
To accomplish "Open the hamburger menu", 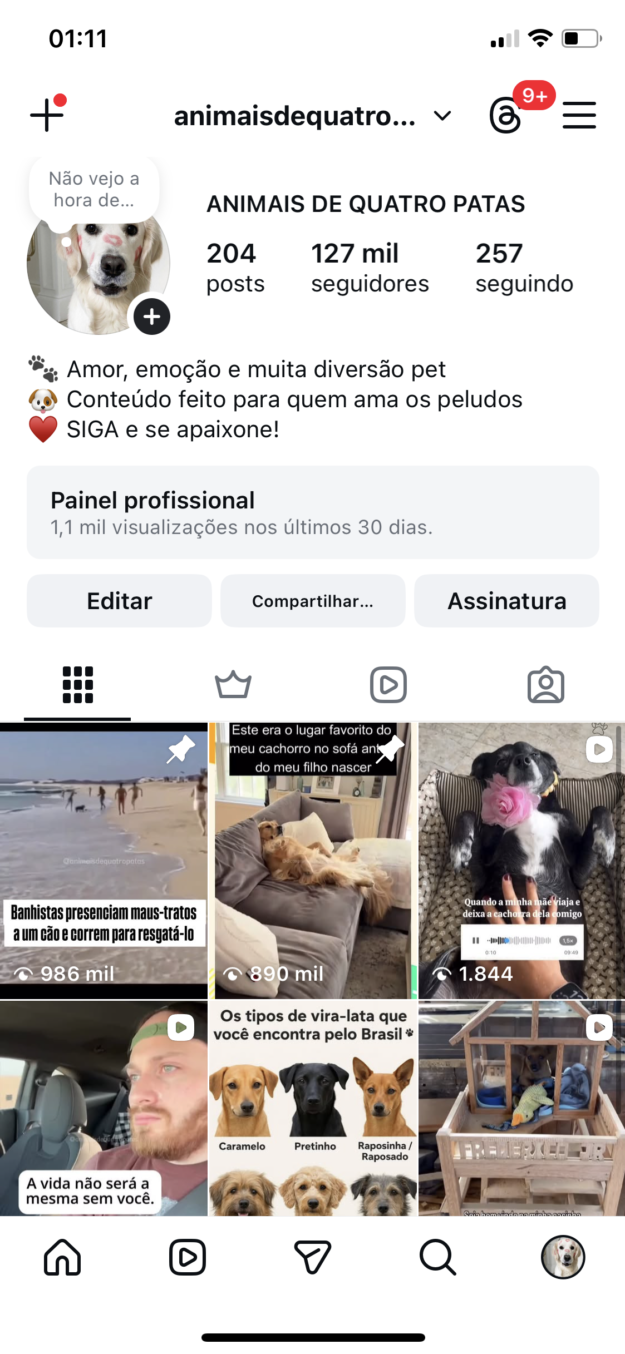I will (x=579, y=116).
